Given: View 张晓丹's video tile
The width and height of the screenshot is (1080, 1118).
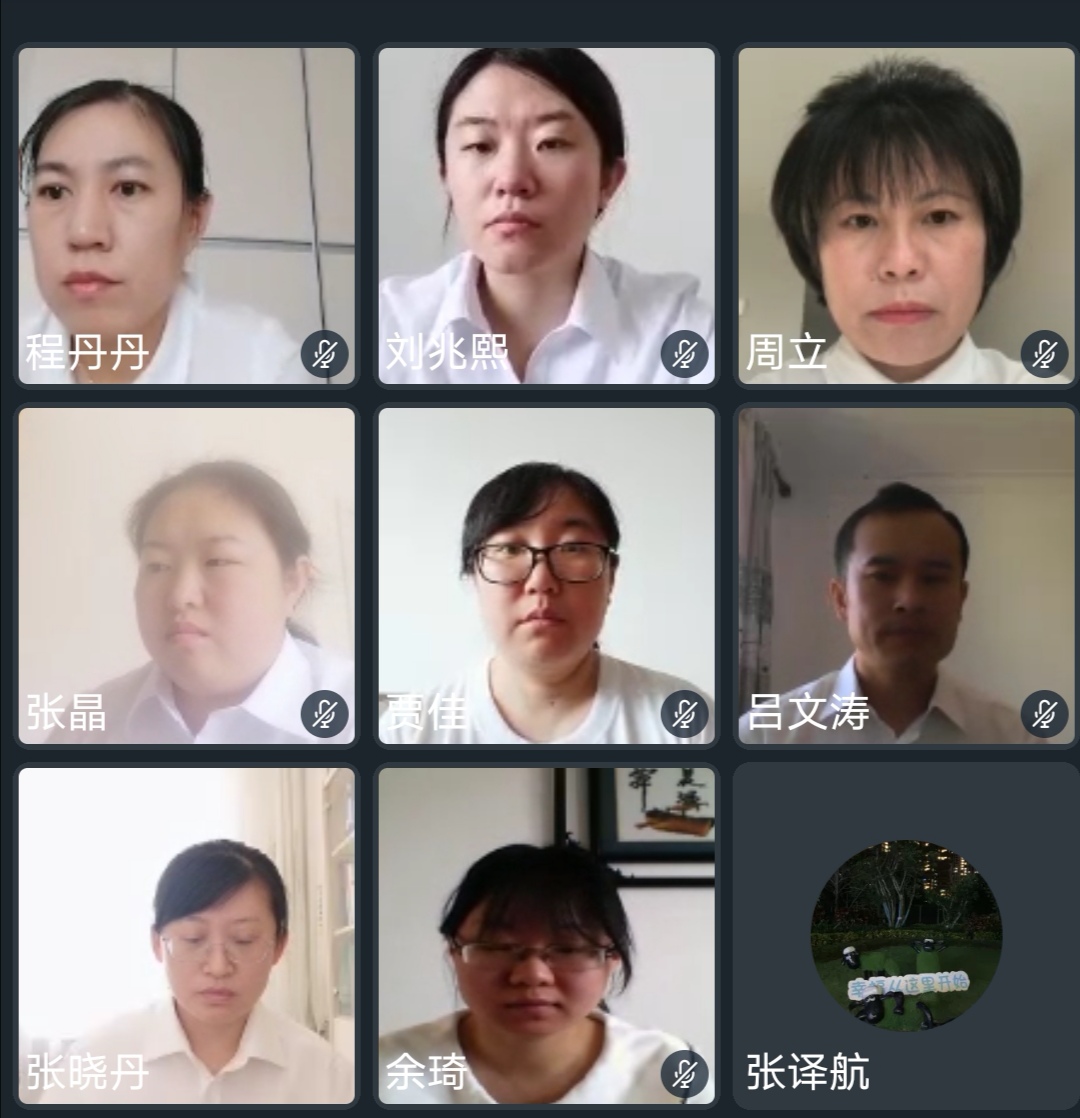Looking at the screenshot, I should point(187,935).
